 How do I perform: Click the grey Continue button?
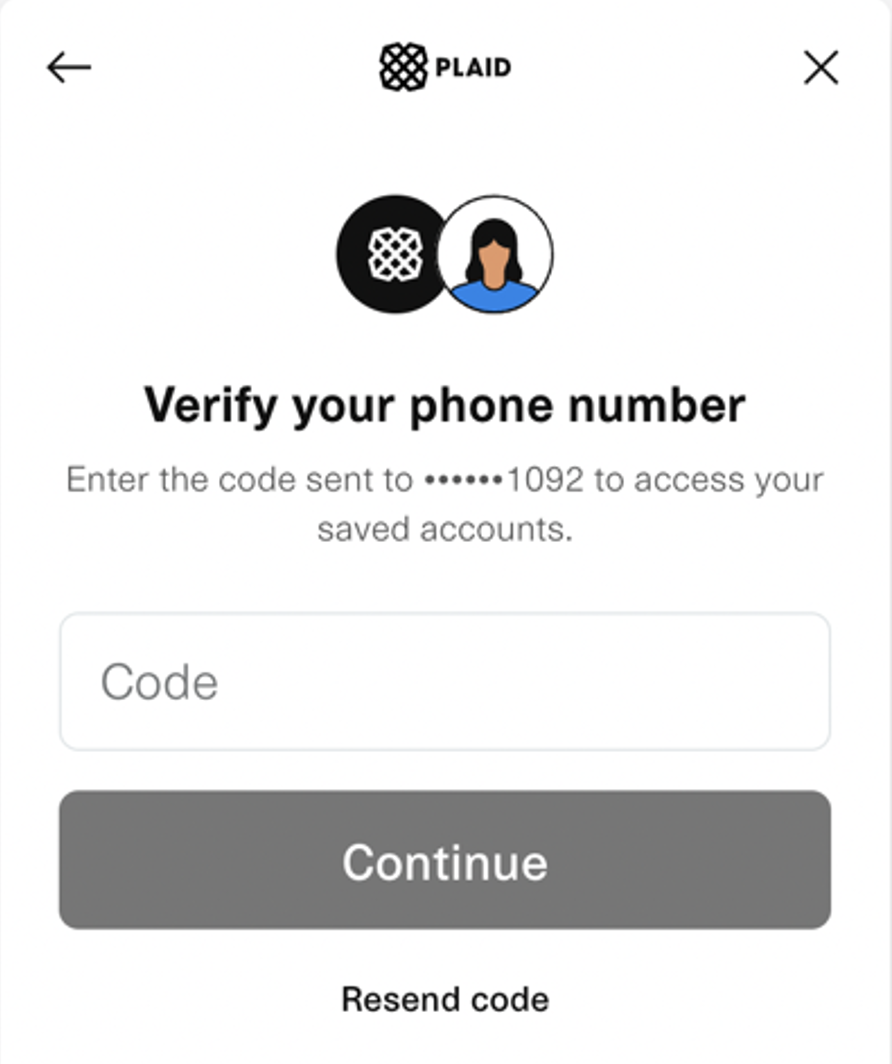pos(444,860)
